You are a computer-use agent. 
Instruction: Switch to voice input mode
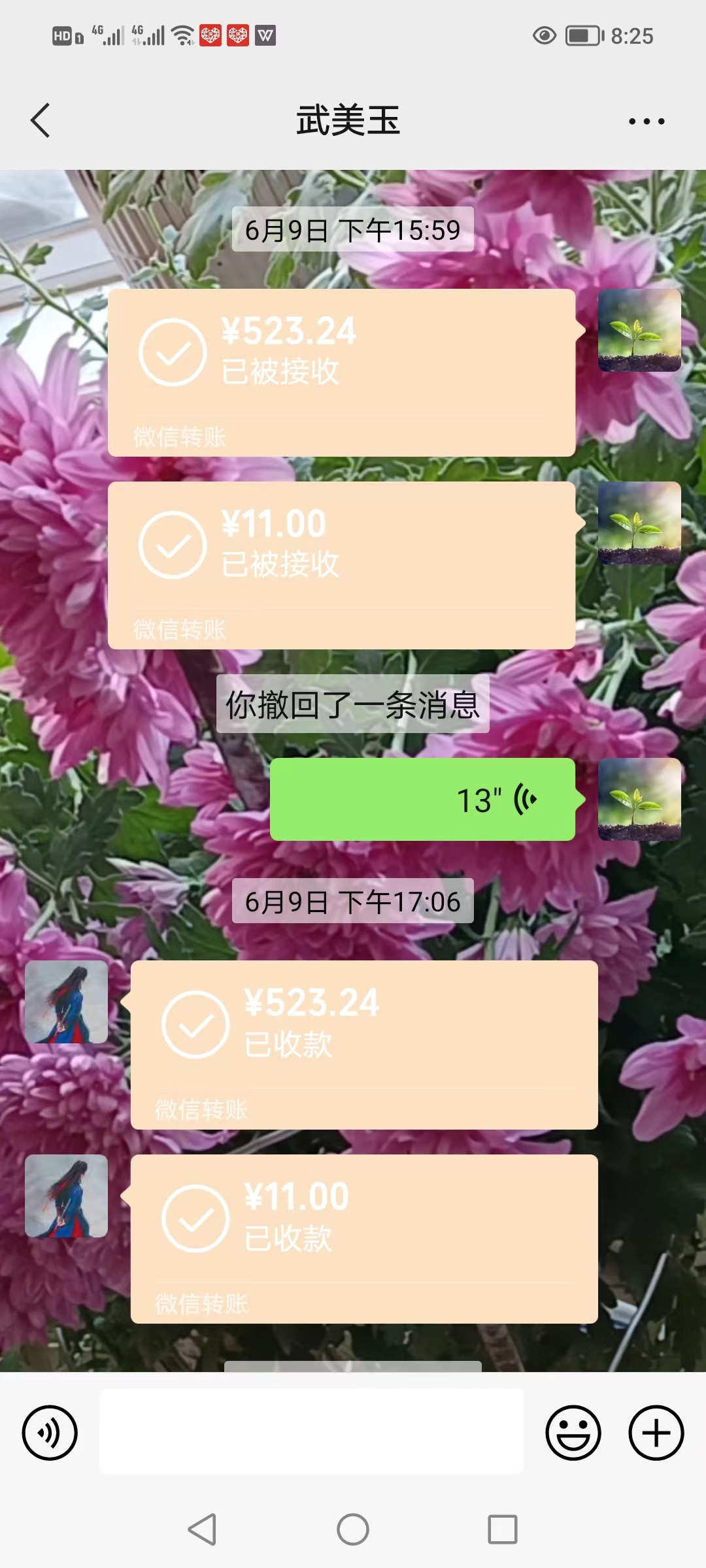(x=50, y=1433)
